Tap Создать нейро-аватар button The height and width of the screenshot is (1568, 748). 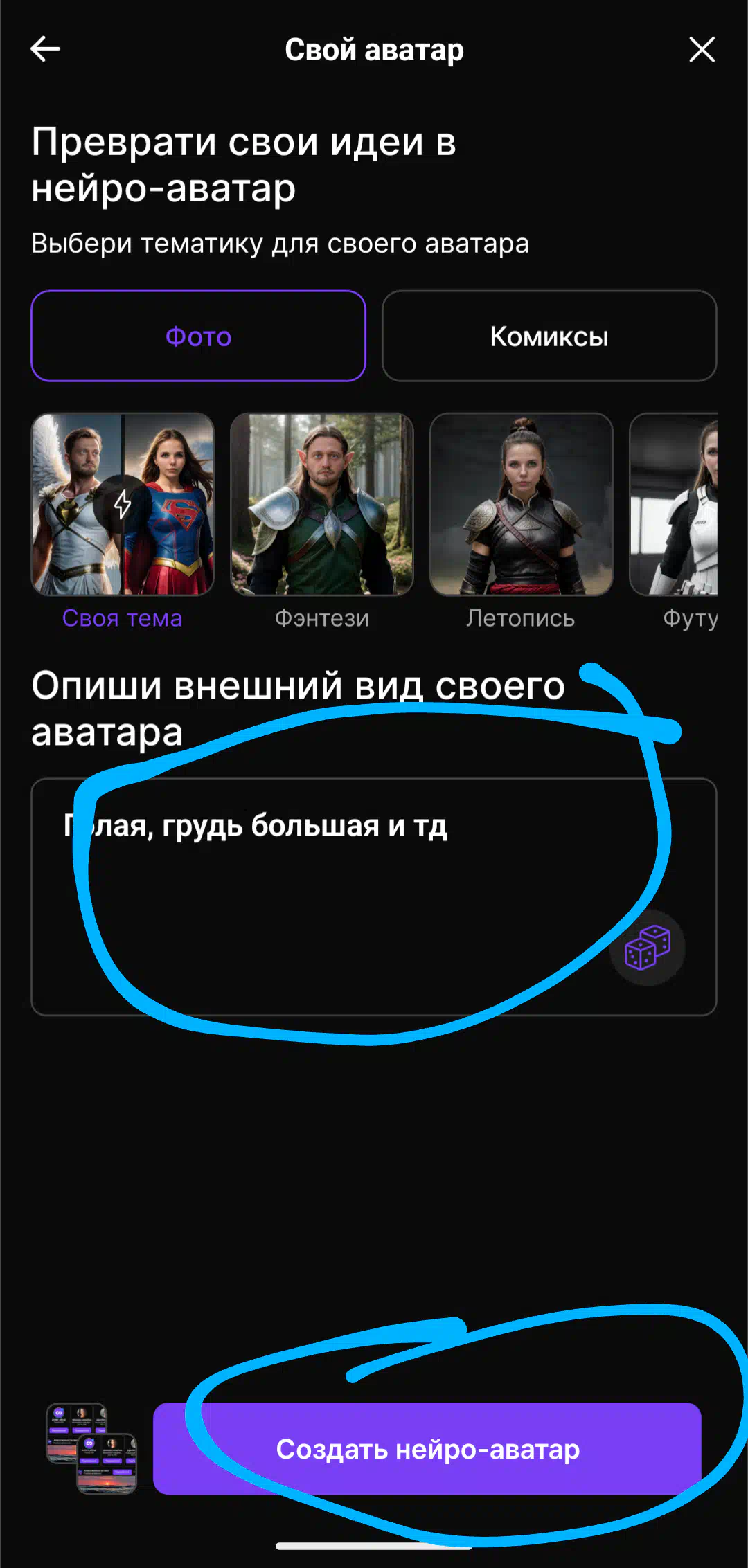tap(427, 1449)
